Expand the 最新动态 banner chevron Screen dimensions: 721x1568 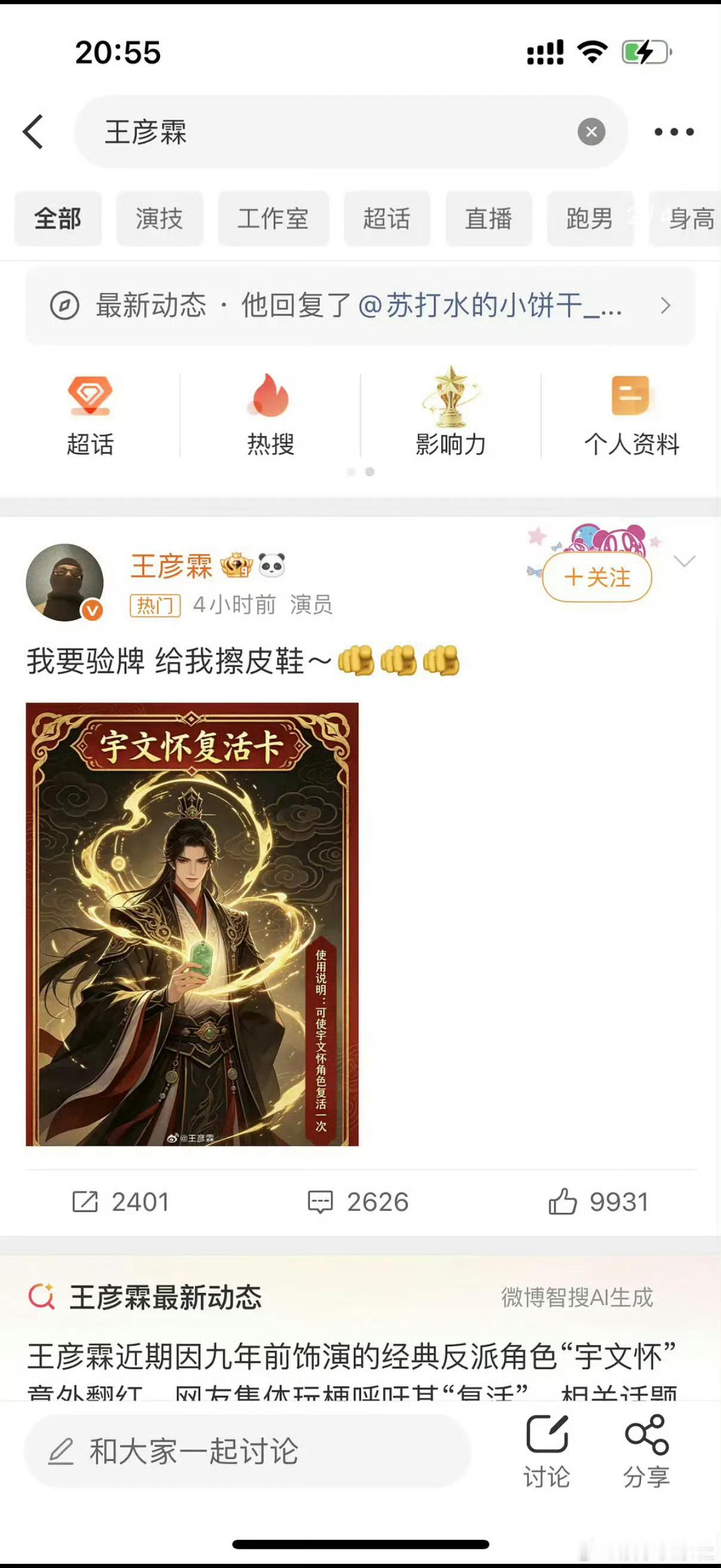click(664, 307)
